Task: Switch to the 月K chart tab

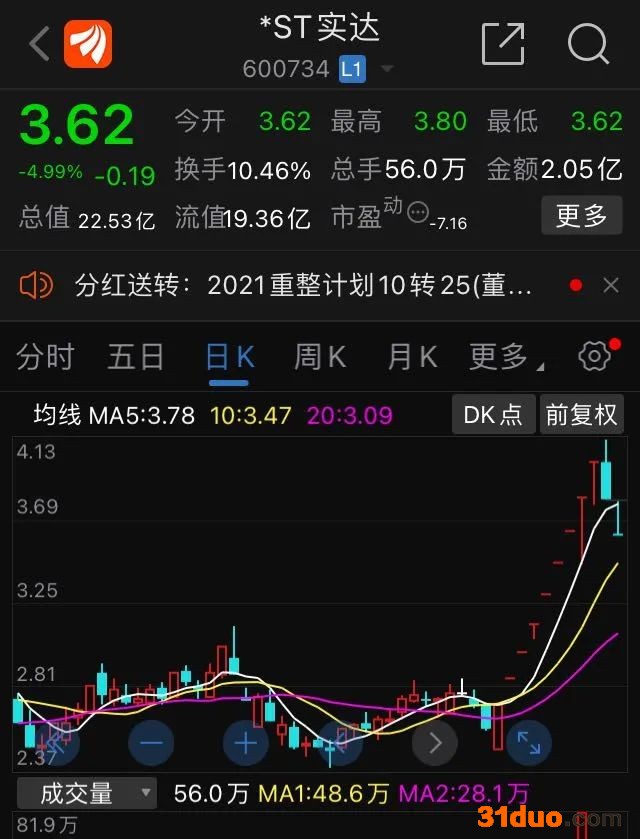Action: click(412, 357)
